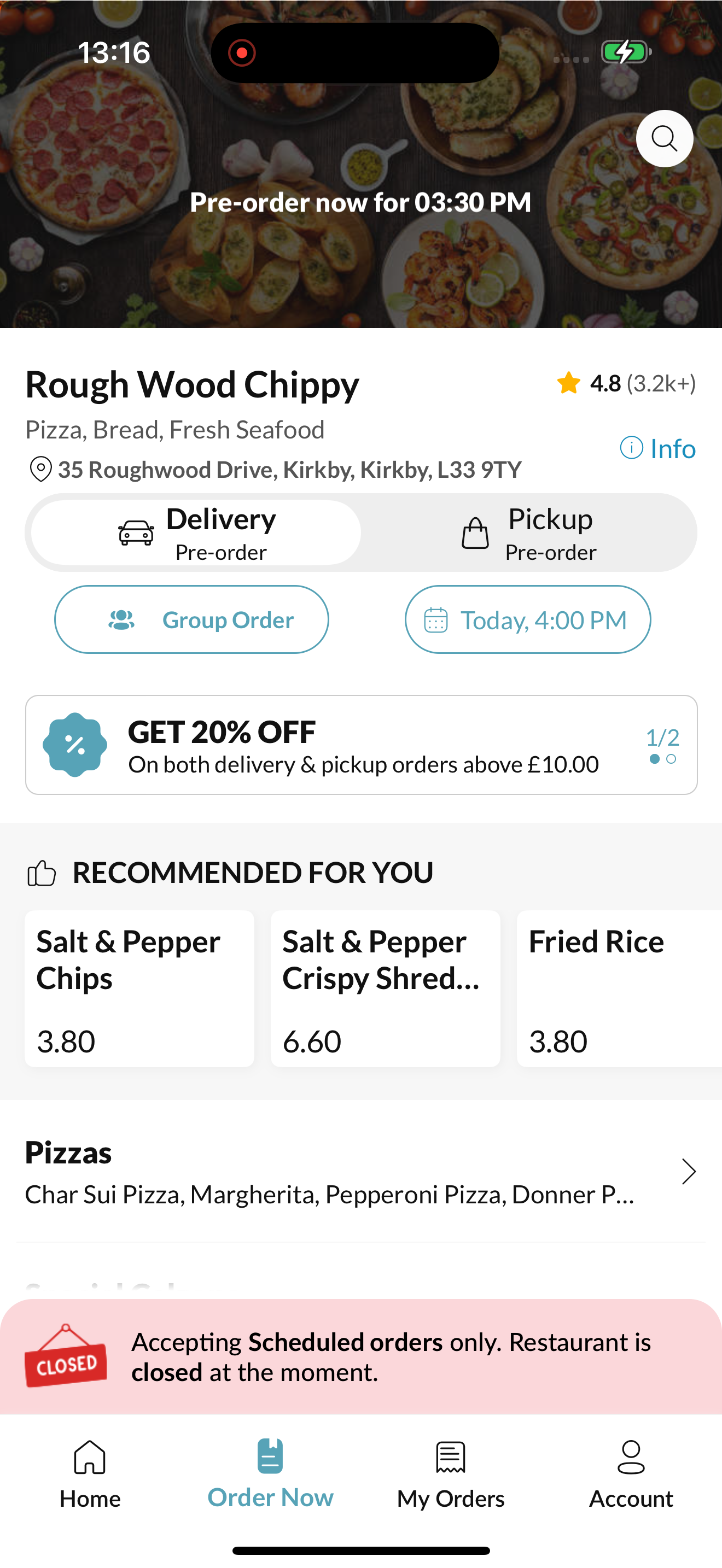
Task: Select the Delivery pre-order option
Action: coord(196,533)
